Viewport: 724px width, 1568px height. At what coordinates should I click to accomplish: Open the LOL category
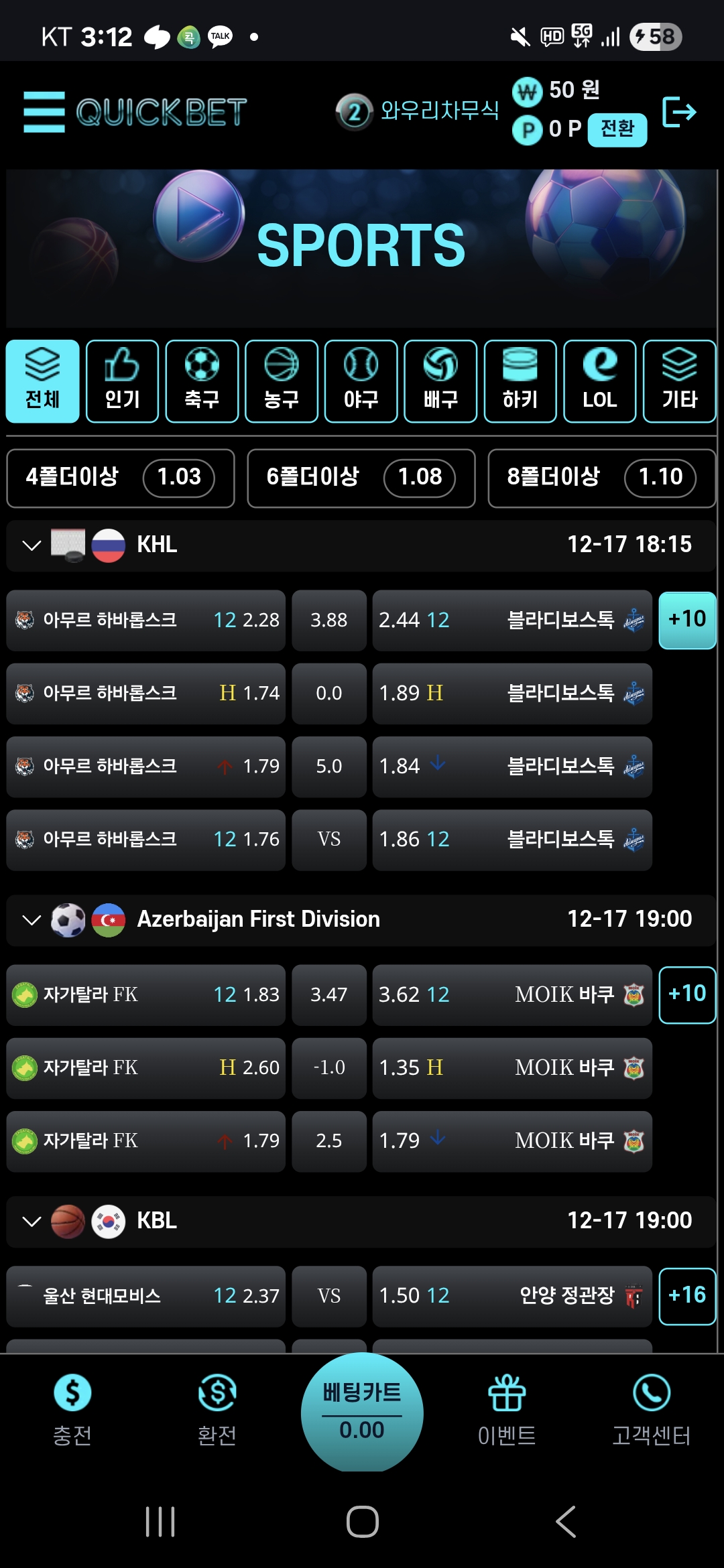tap(599, 381)
